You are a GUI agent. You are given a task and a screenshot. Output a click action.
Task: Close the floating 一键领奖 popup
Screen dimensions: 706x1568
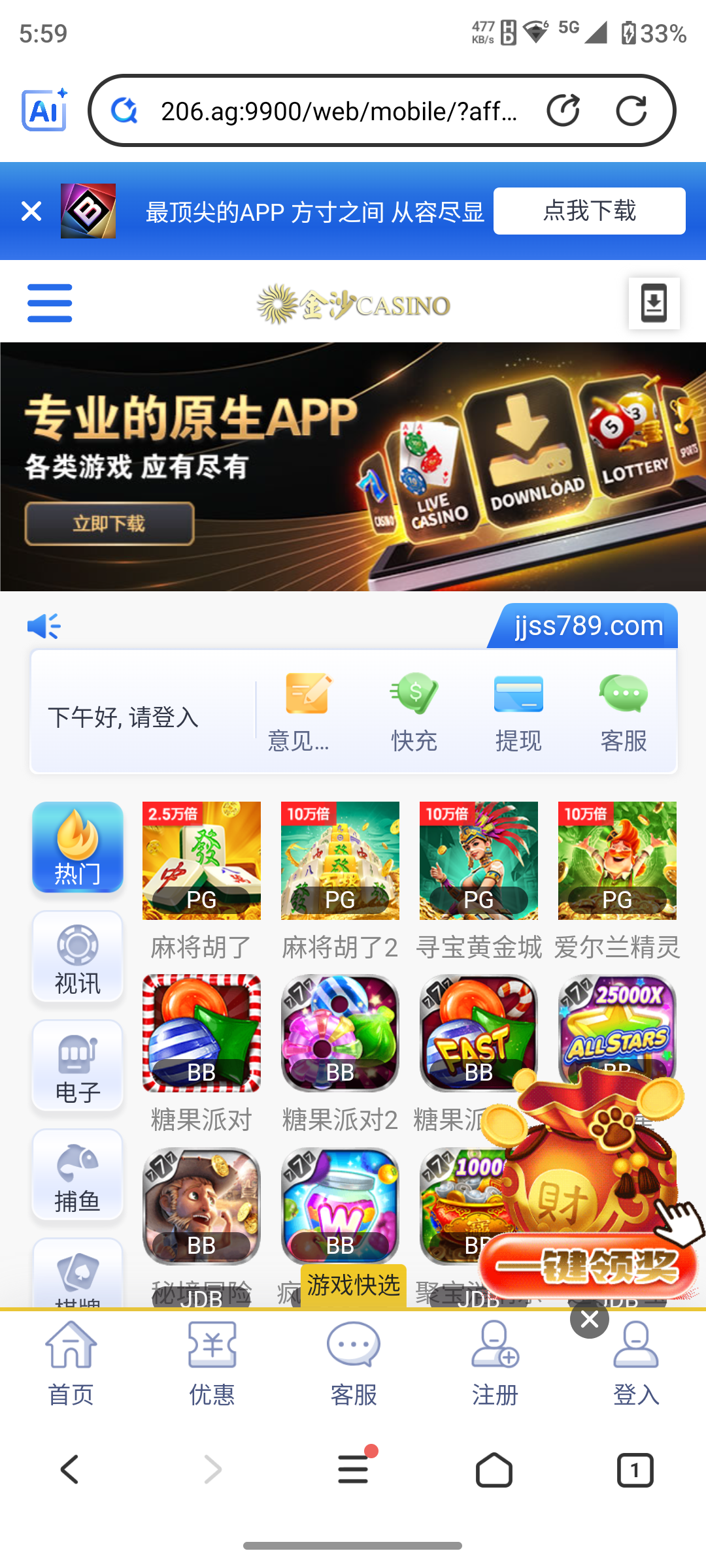(589, 1319)
